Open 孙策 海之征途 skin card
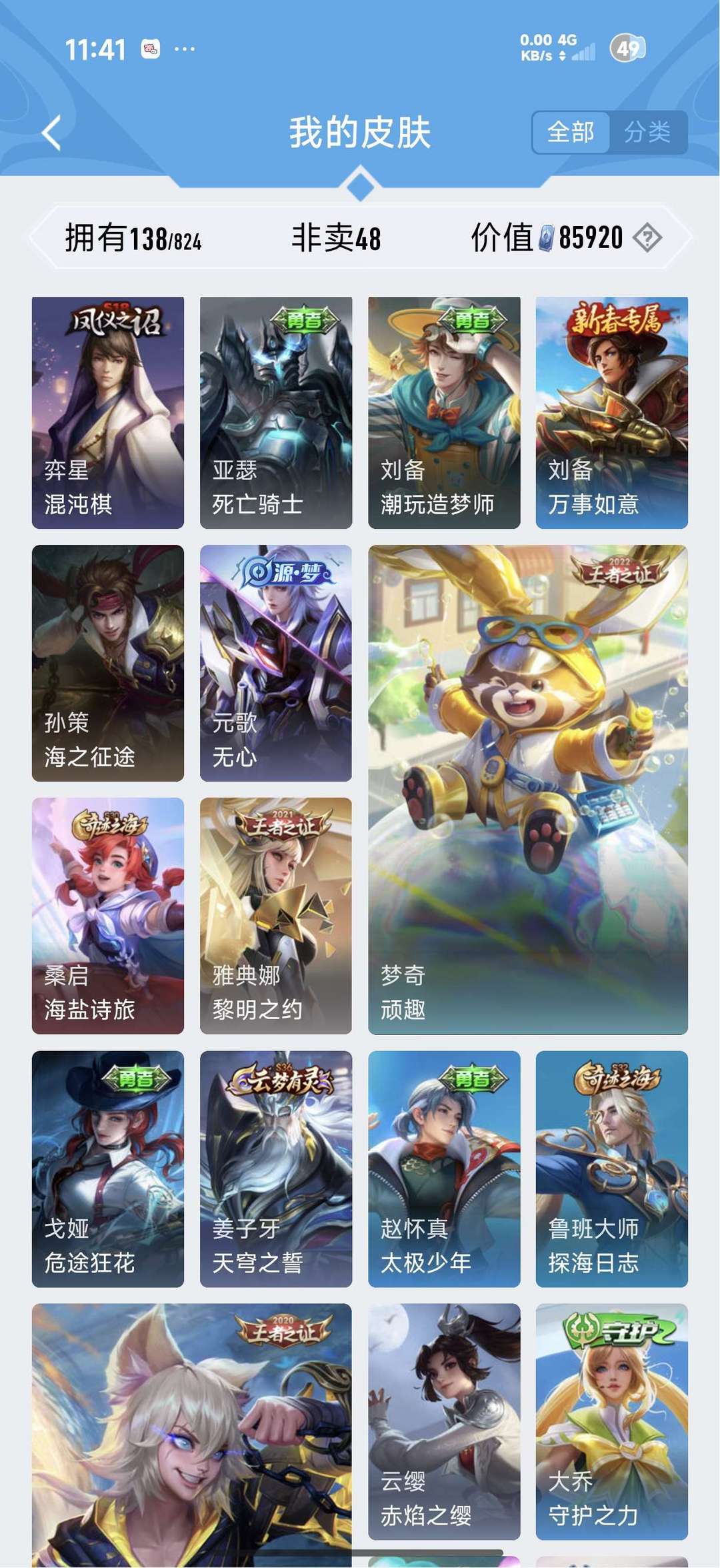This screenshot has height=1568, width=720. [108, 663]
